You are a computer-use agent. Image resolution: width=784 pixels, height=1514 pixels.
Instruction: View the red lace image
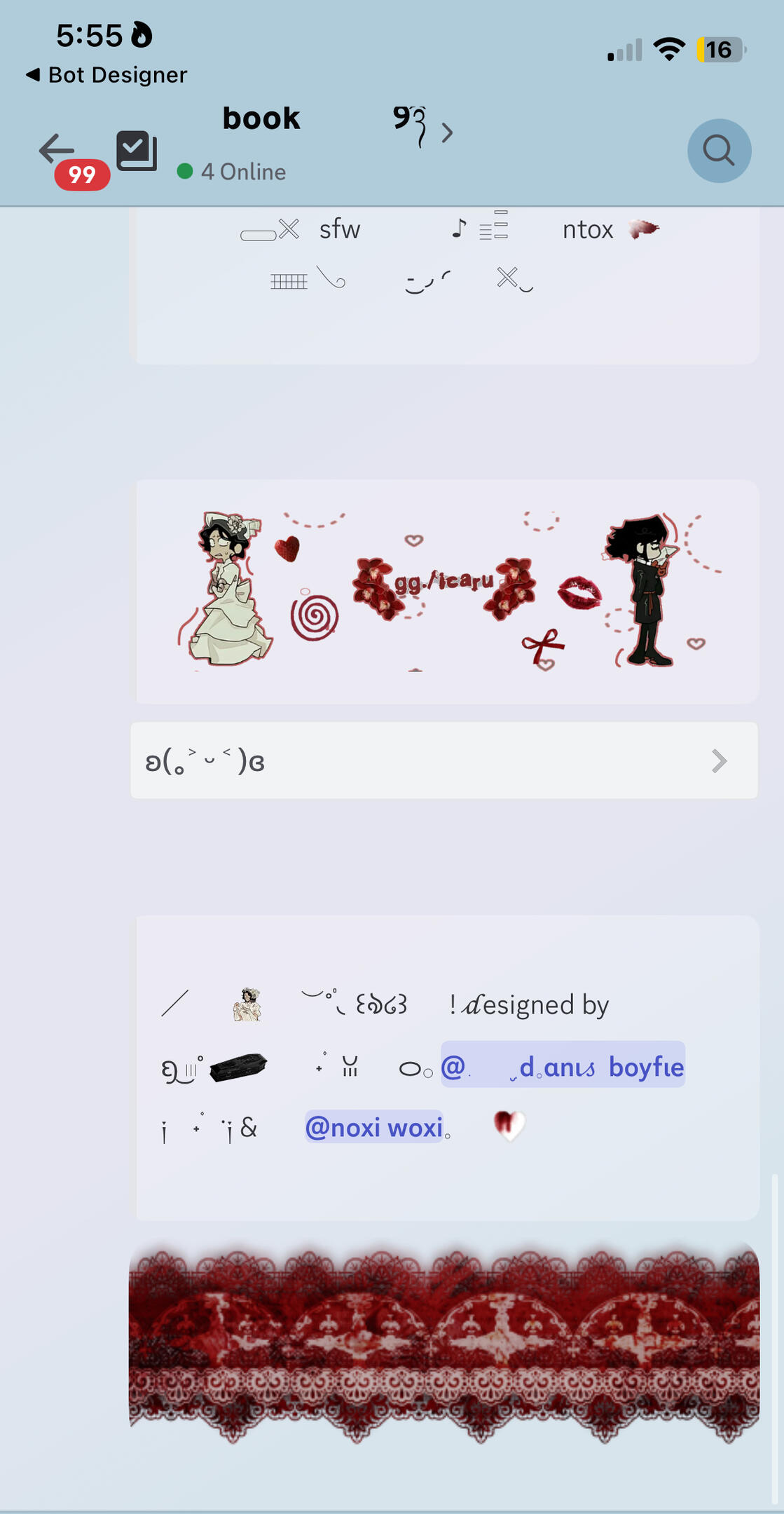pos(444,1340)
